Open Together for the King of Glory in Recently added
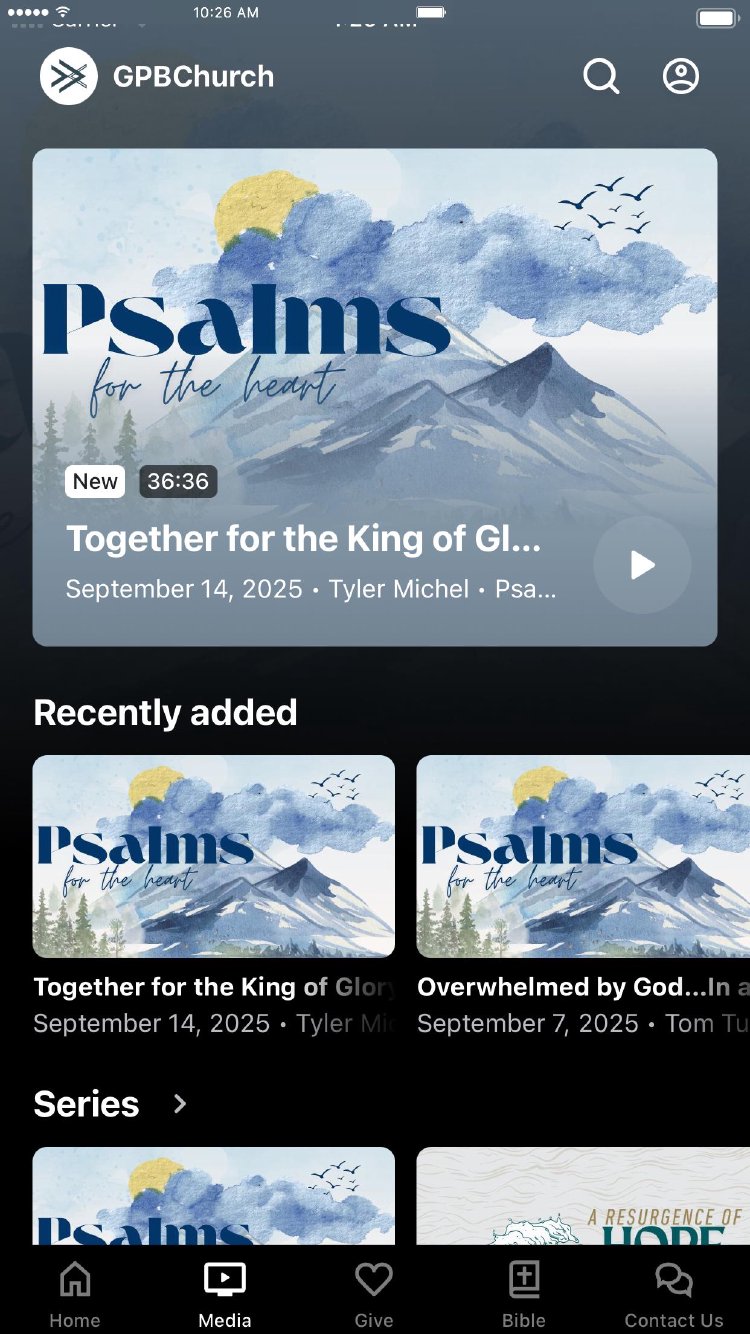 click(214, 856)
